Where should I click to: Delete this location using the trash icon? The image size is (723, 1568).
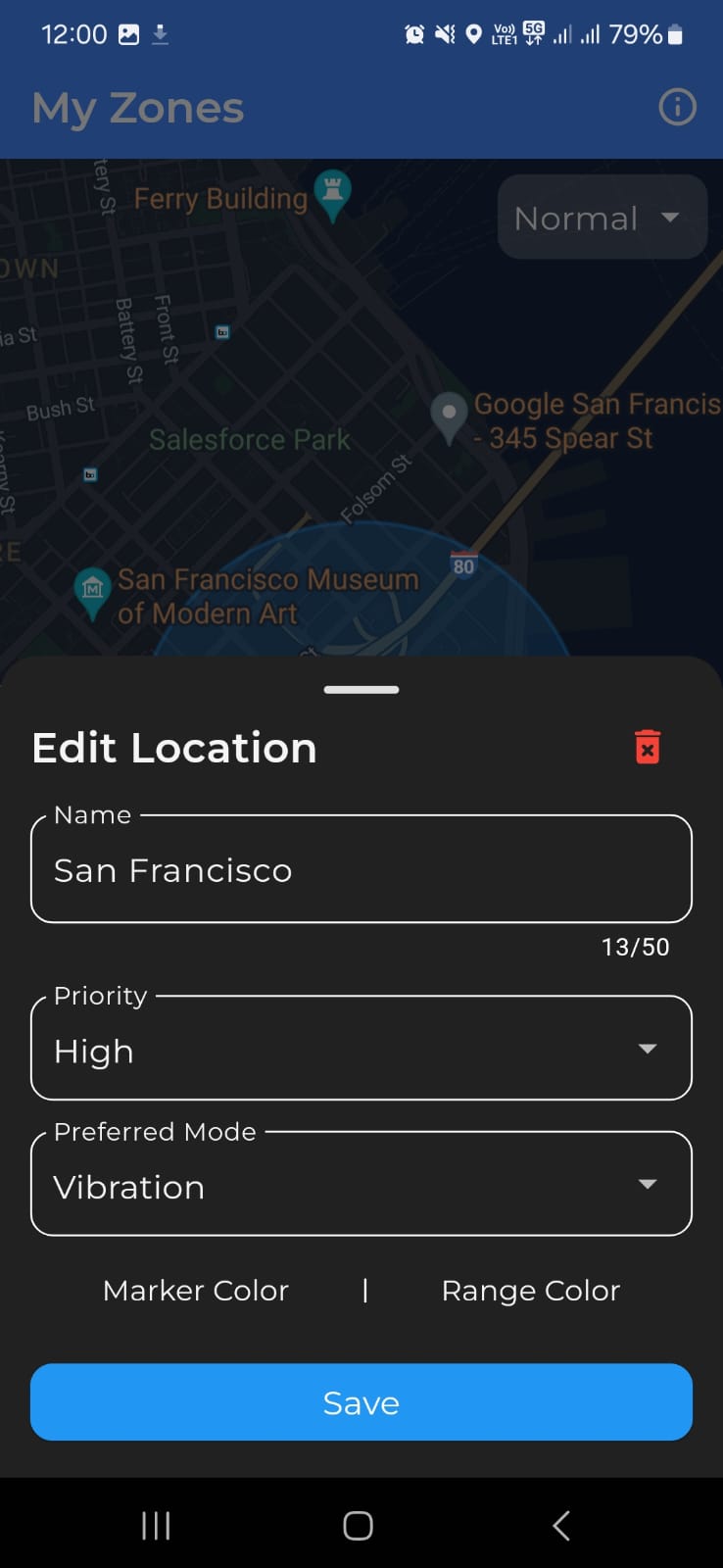tap(648, 747)
